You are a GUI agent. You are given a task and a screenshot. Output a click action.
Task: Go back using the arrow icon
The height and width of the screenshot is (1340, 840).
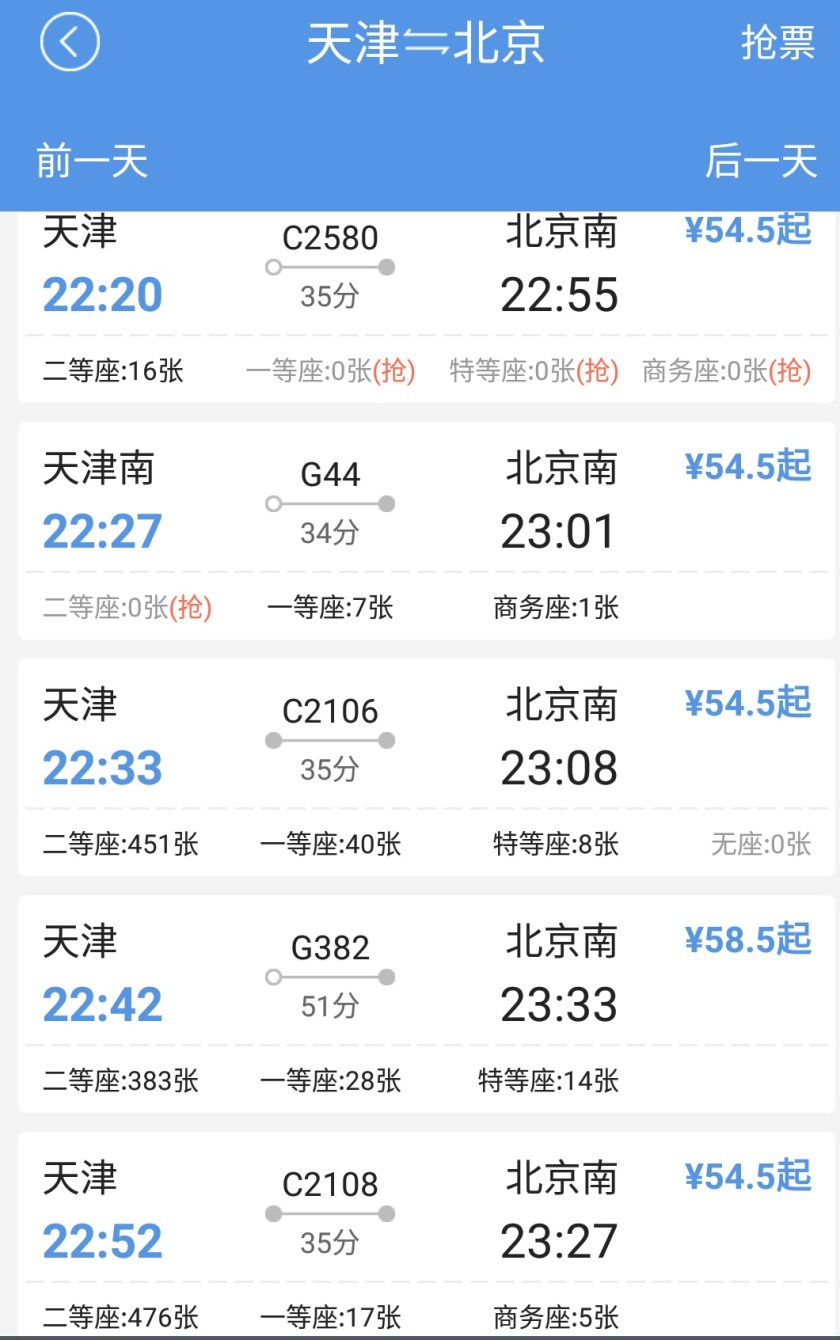[70, 42]
